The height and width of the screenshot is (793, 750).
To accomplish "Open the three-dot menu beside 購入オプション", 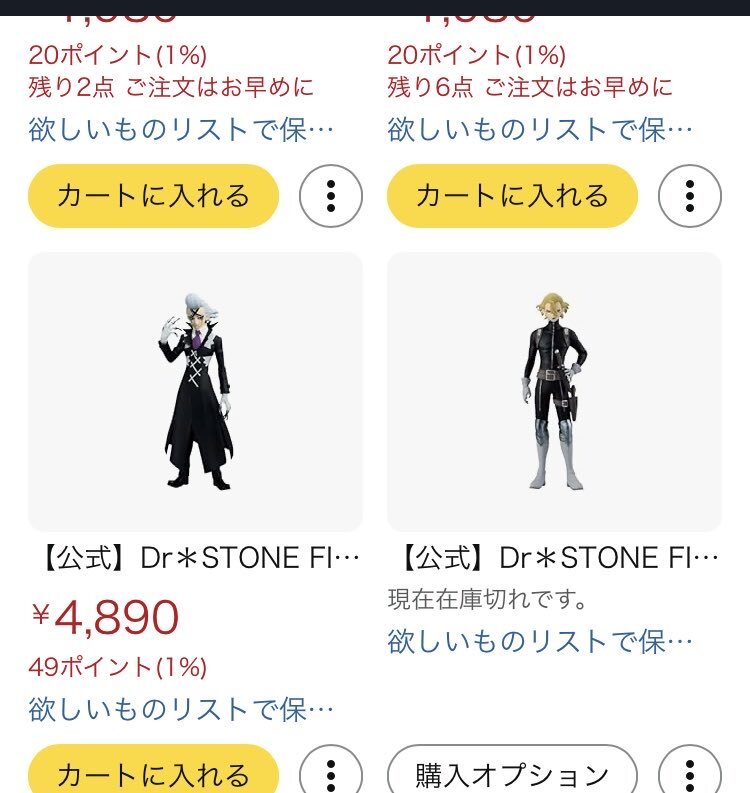I will [690, 774].
